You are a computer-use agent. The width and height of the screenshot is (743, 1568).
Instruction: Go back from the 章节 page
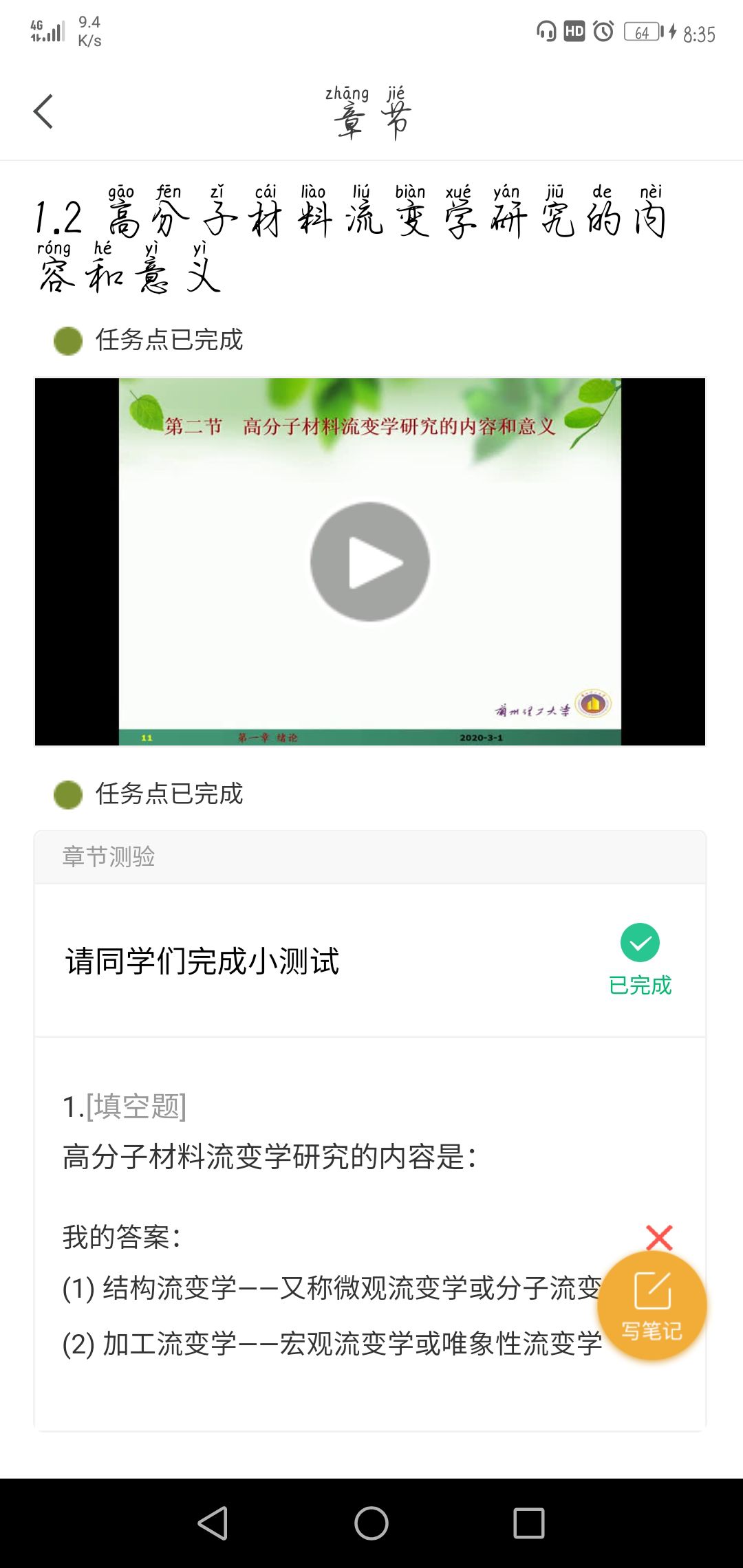(x=43, y=111)
